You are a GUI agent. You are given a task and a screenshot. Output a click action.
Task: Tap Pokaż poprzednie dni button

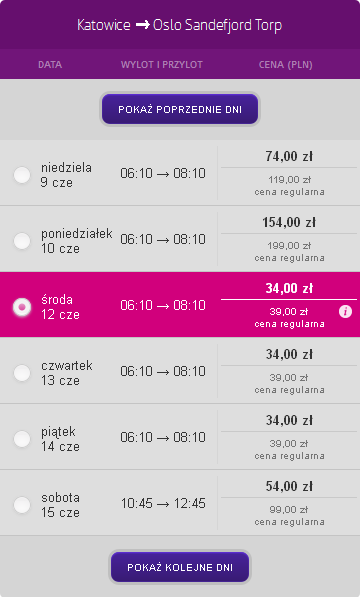[180, 109]
